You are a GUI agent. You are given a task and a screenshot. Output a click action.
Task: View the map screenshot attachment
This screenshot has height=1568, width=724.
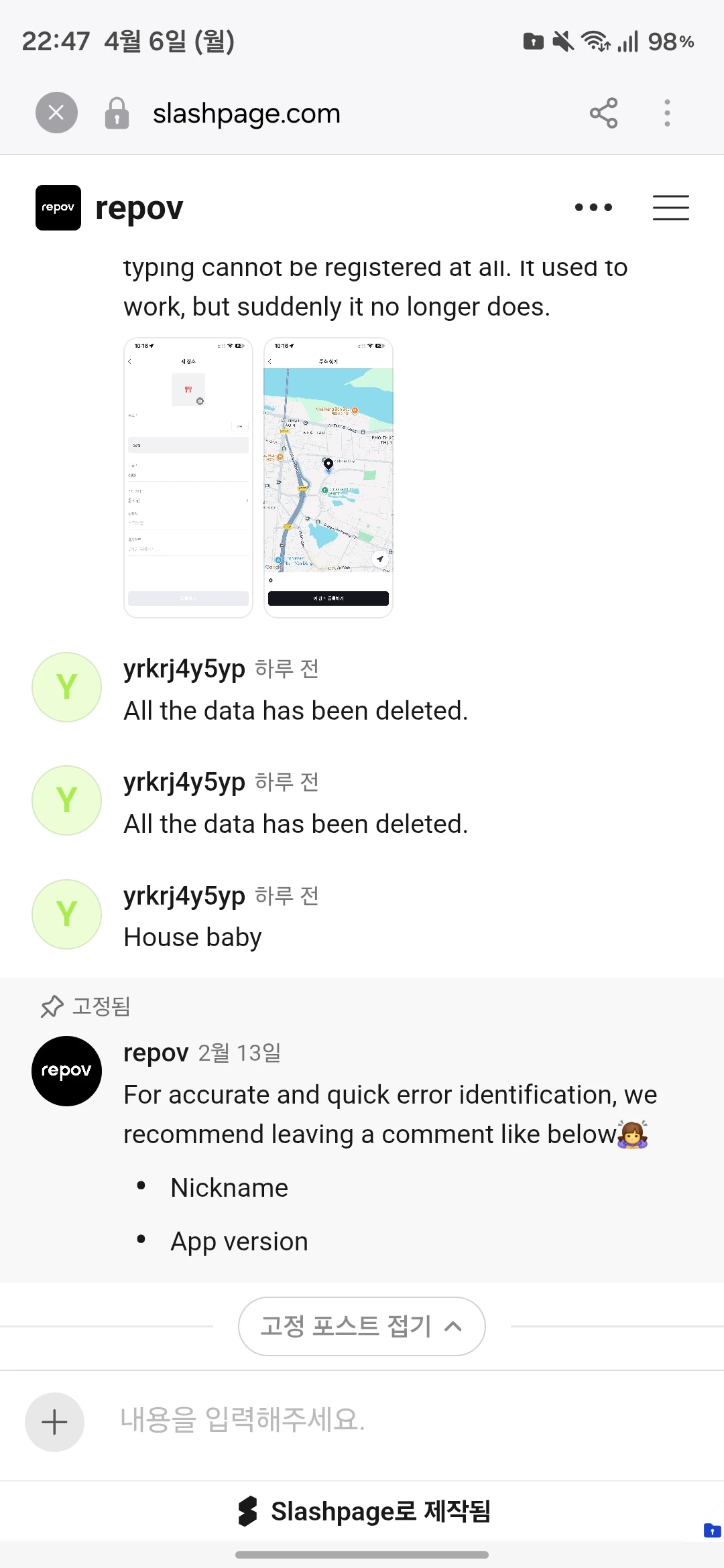[x=328, y=477]
